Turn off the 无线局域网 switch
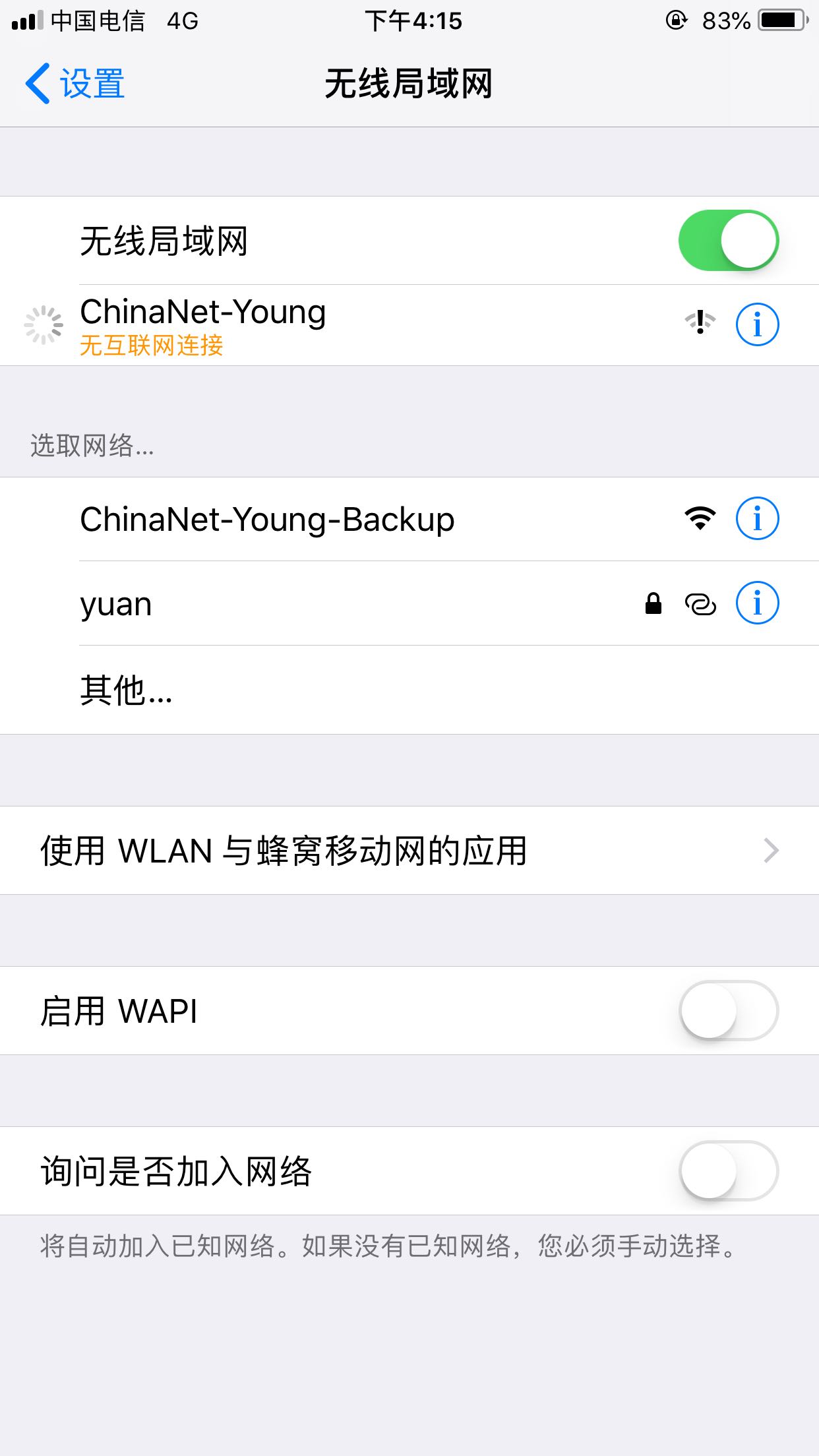The height and width of the screenshot is (1456, 819). pos(729,241)
